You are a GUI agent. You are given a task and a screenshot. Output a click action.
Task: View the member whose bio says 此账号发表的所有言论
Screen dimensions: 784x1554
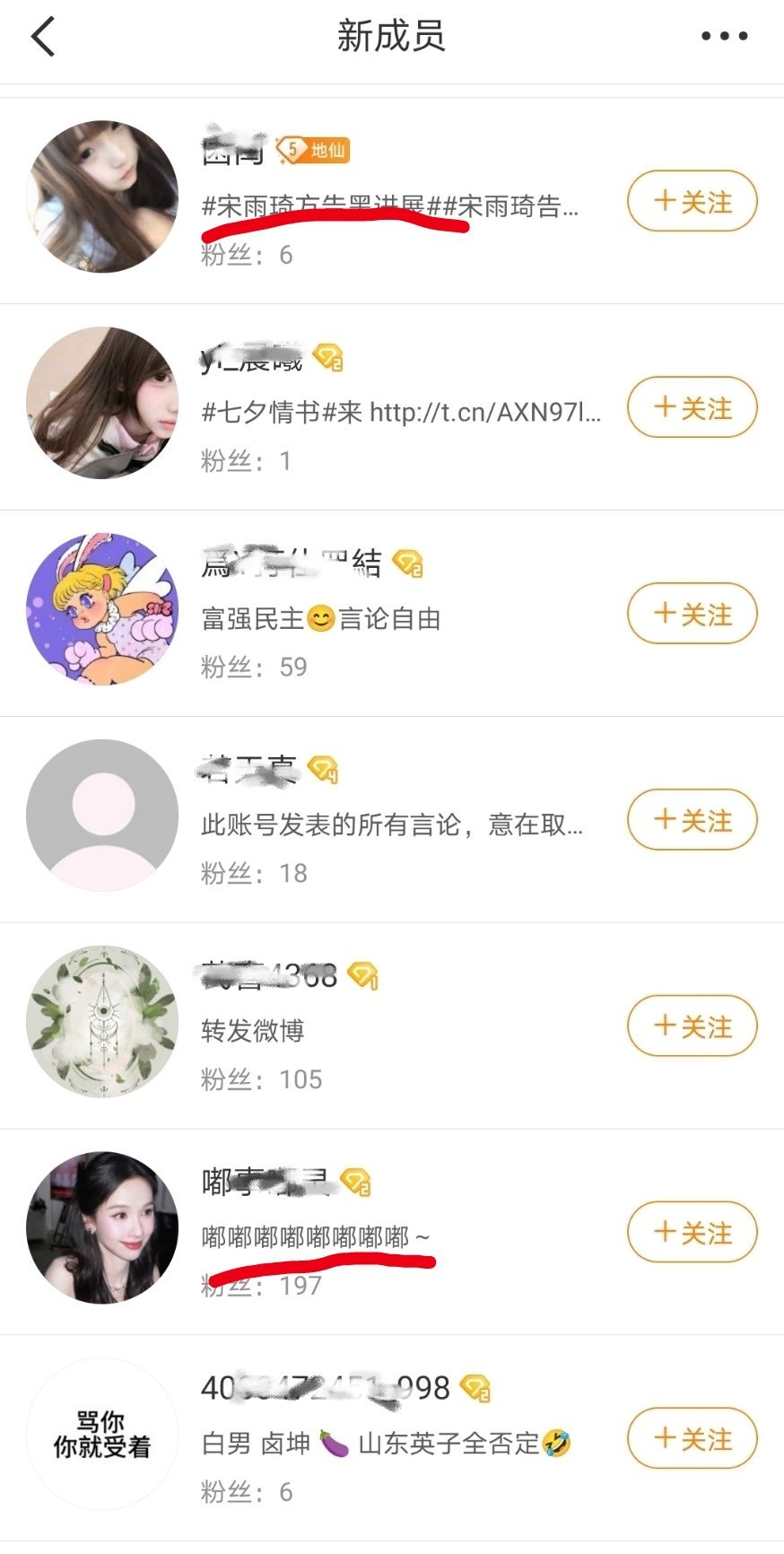click(x=392, y=819)
